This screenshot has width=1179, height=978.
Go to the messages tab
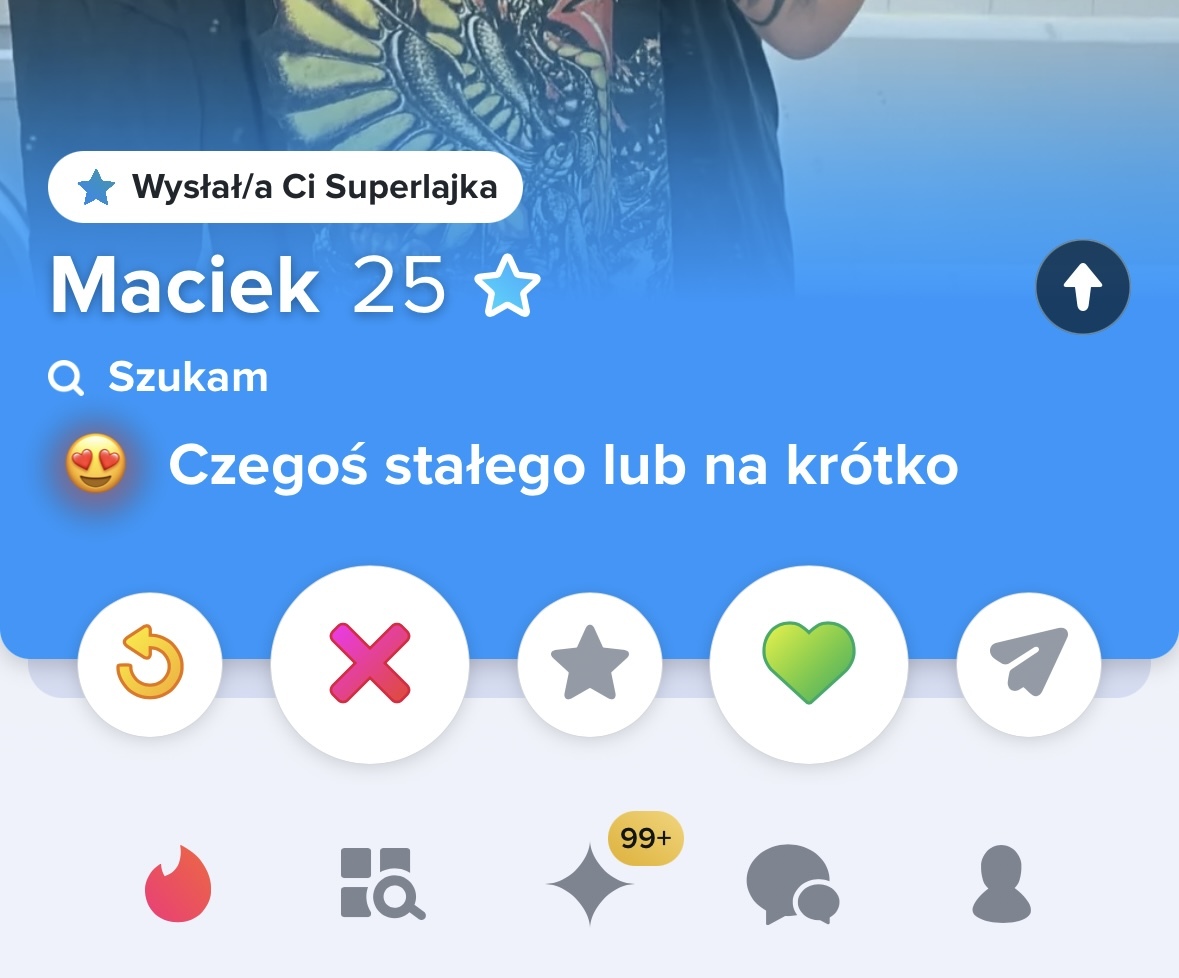point(792,884)
